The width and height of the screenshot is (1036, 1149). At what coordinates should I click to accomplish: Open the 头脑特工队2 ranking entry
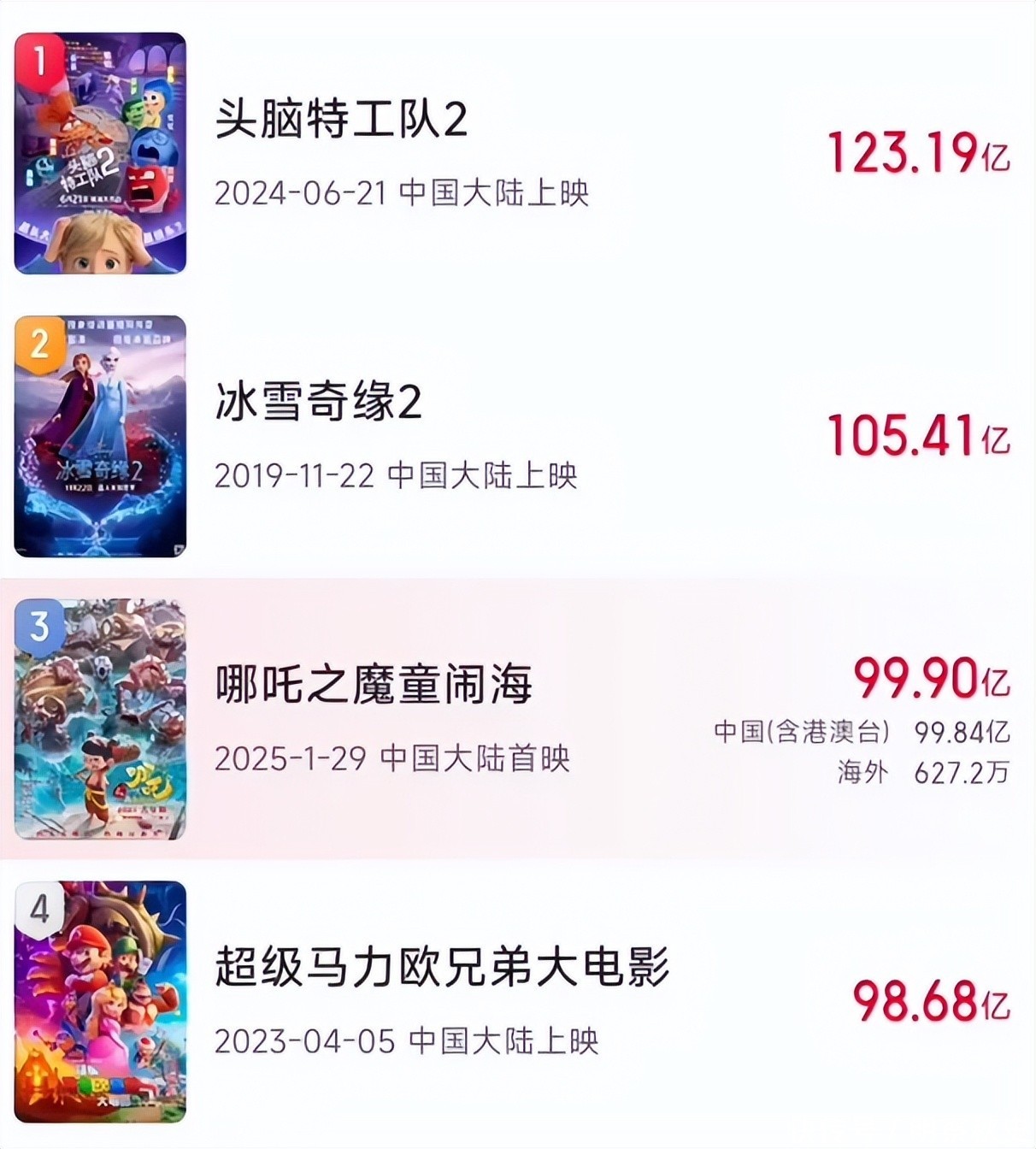(x=341, y=119)
